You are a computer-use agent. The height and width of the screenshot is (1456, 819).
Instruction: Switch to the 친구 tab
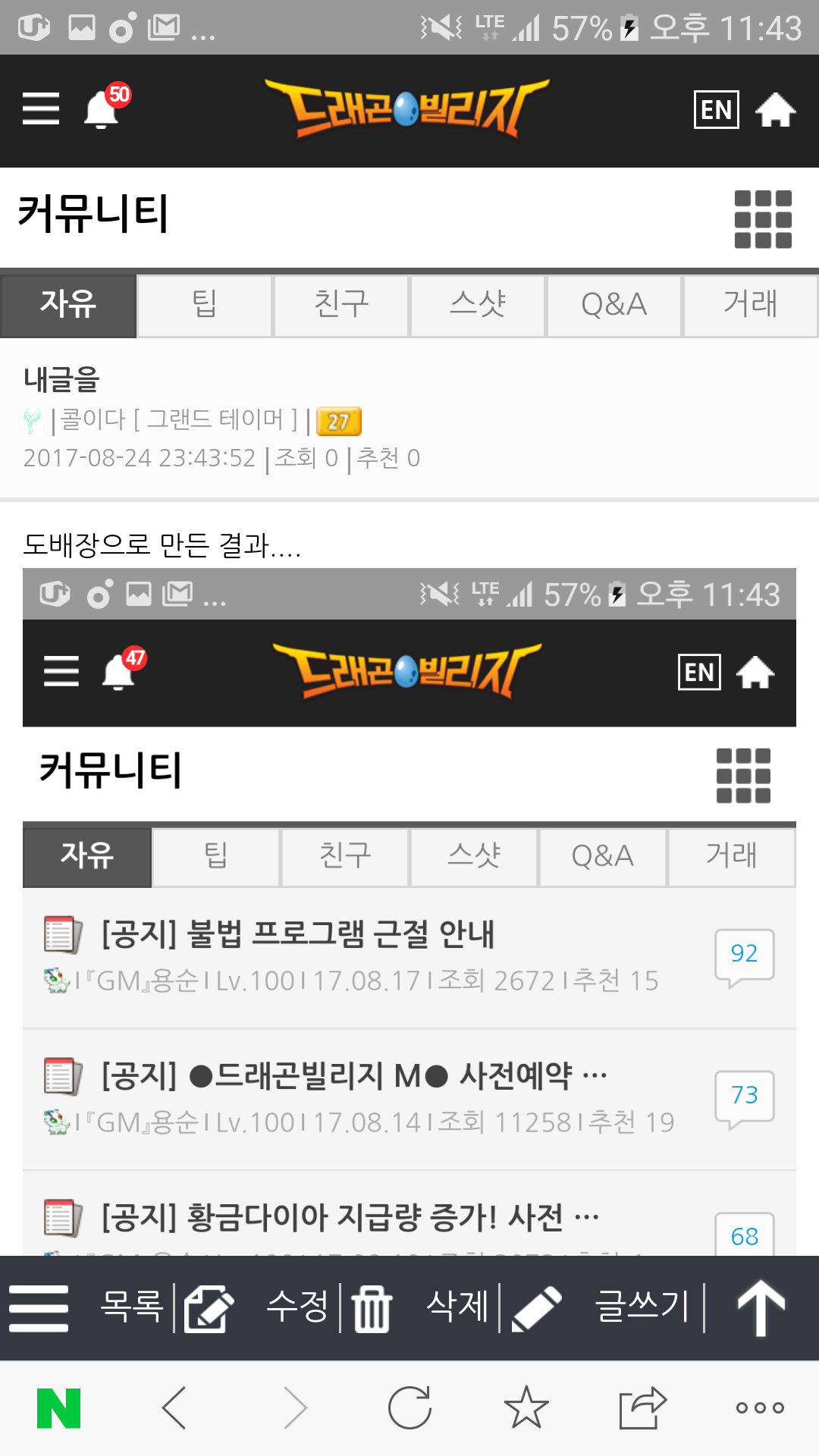tap(341, 305)
